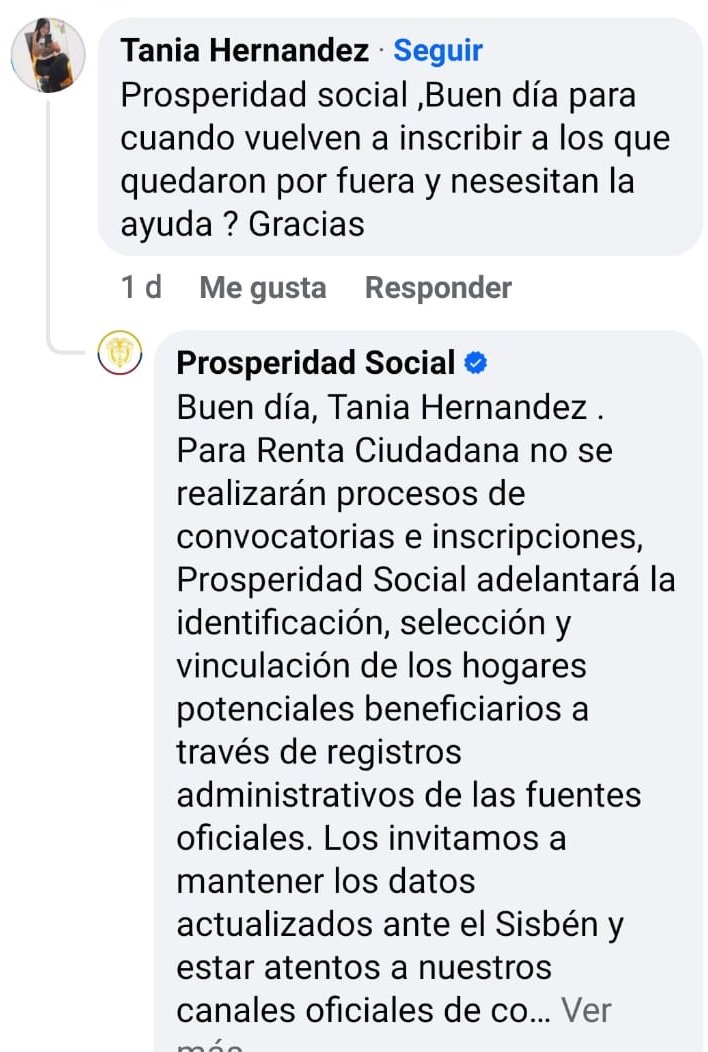Reply to Tania Hernandez's comment
The image size is (708, 1052).
[438, 288]
